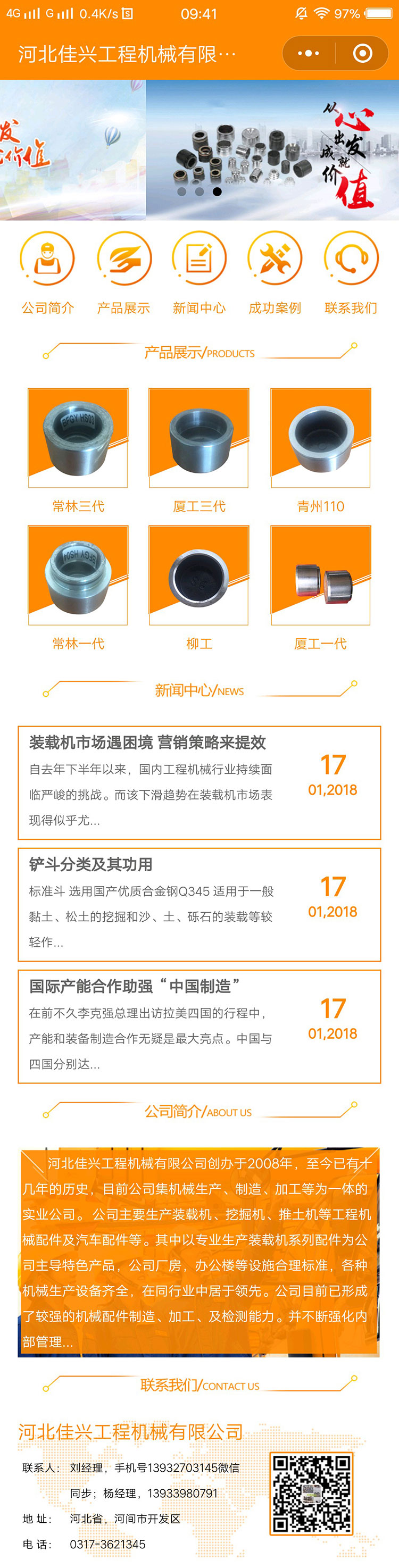Open the article 铲斗分类及其功用
The image size is (399, 1568).
pos(199,904)
